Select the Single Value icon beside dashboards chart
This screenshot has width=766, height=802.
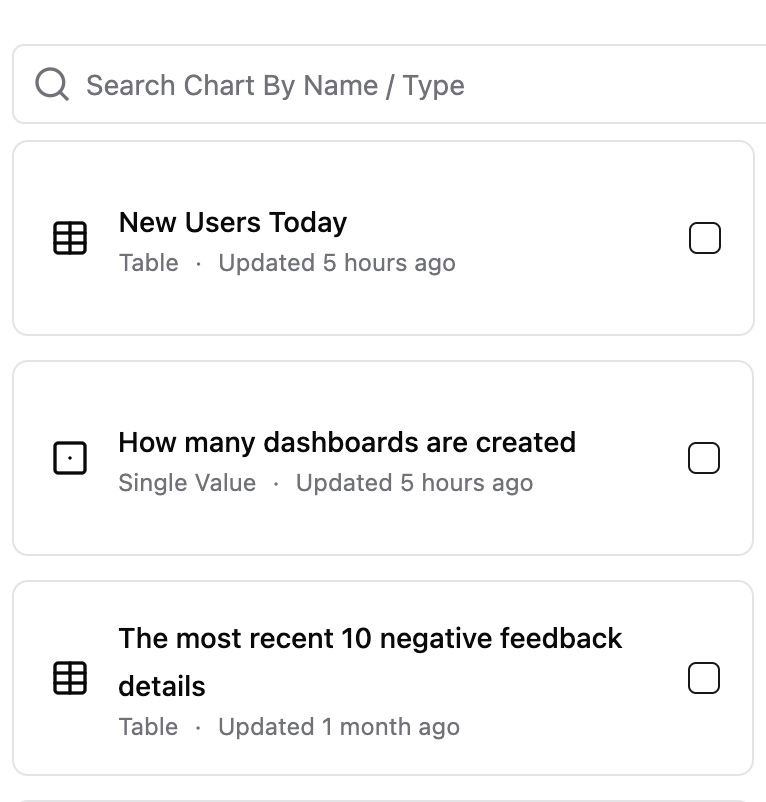pos(69,458)
